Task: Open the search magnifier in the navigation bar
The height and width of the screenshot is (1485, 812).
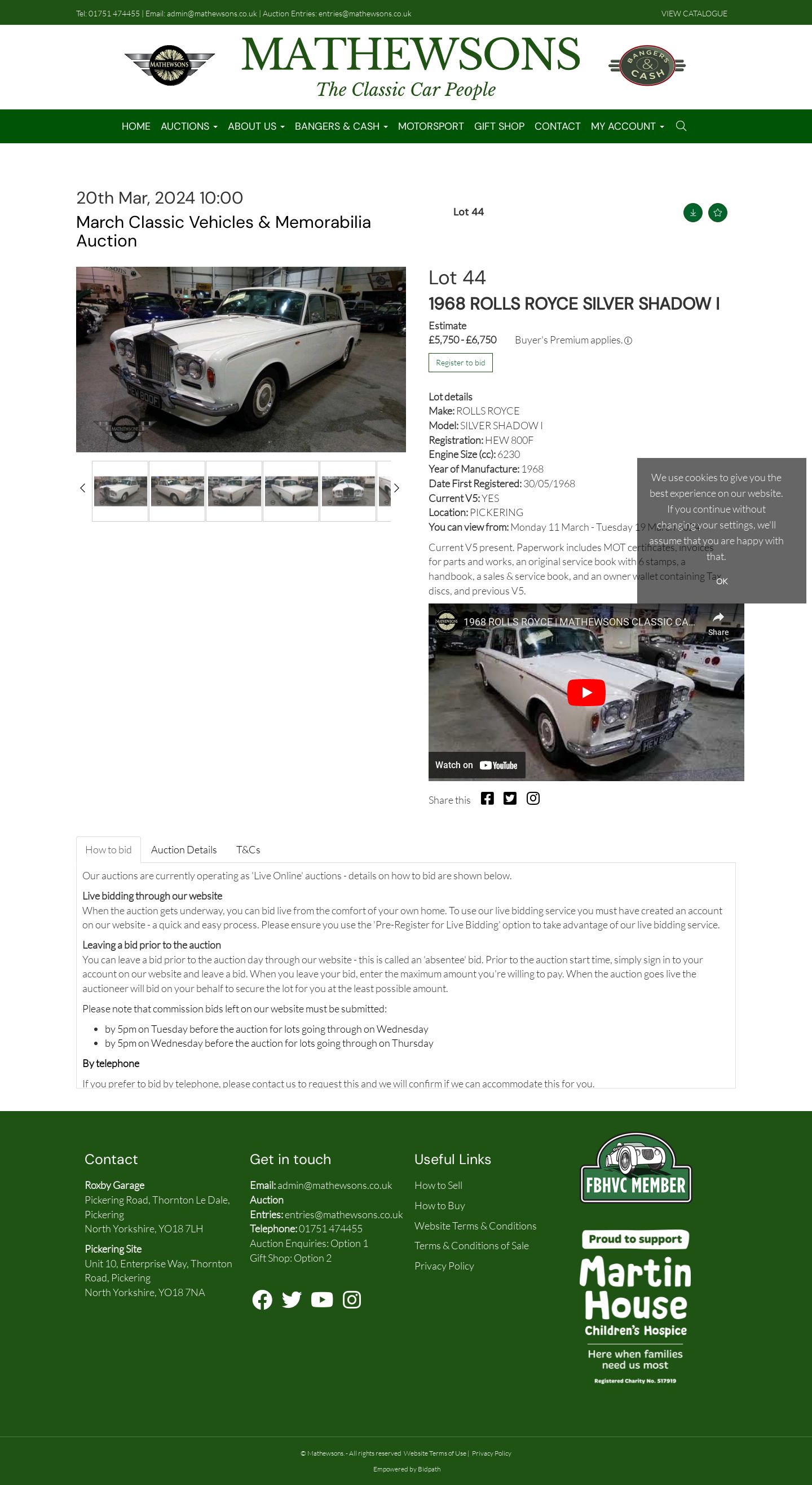Action: point(681,126)
